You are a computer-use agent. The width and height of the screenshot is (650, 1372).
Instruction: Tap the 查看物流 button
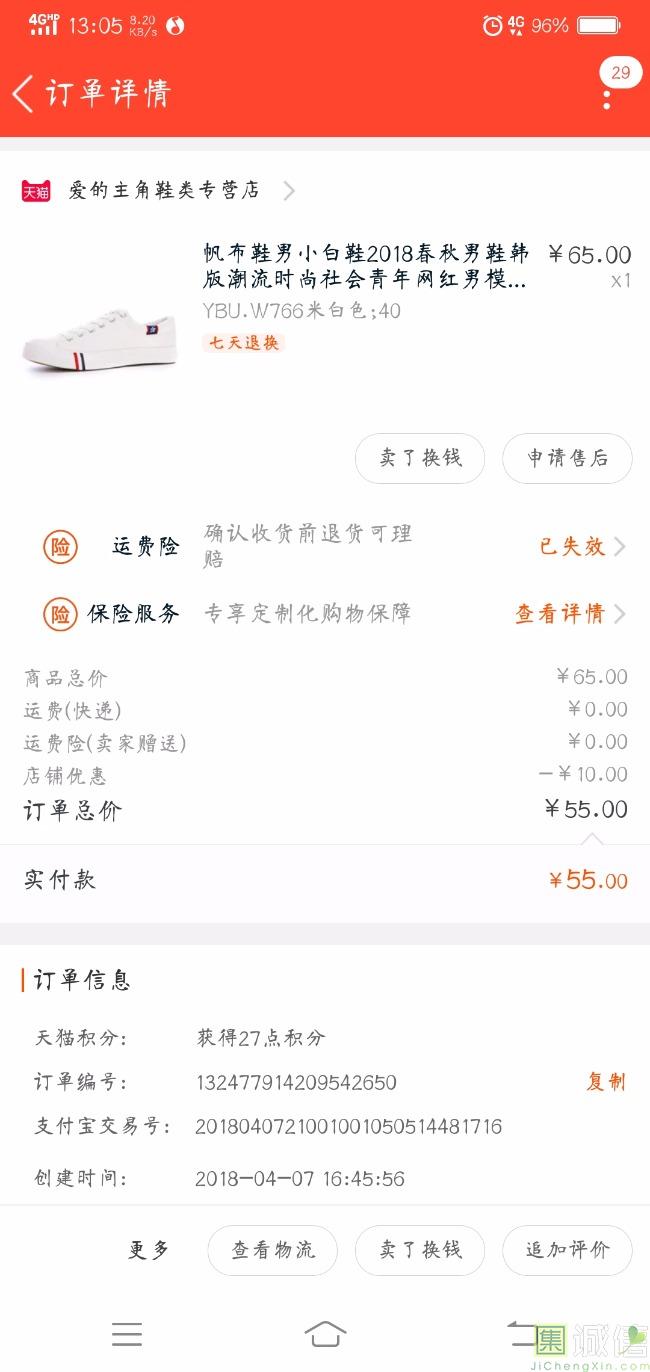273,1249
